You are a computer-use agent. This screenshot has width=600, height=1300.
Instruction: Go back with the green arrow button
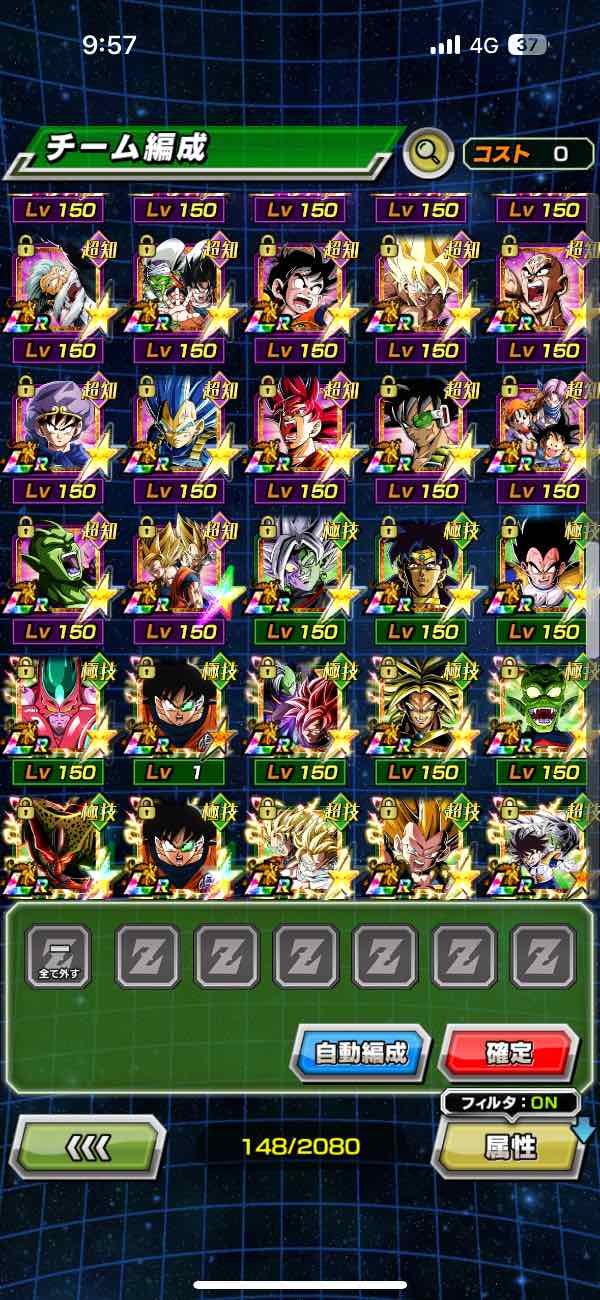coord(88,1146)
